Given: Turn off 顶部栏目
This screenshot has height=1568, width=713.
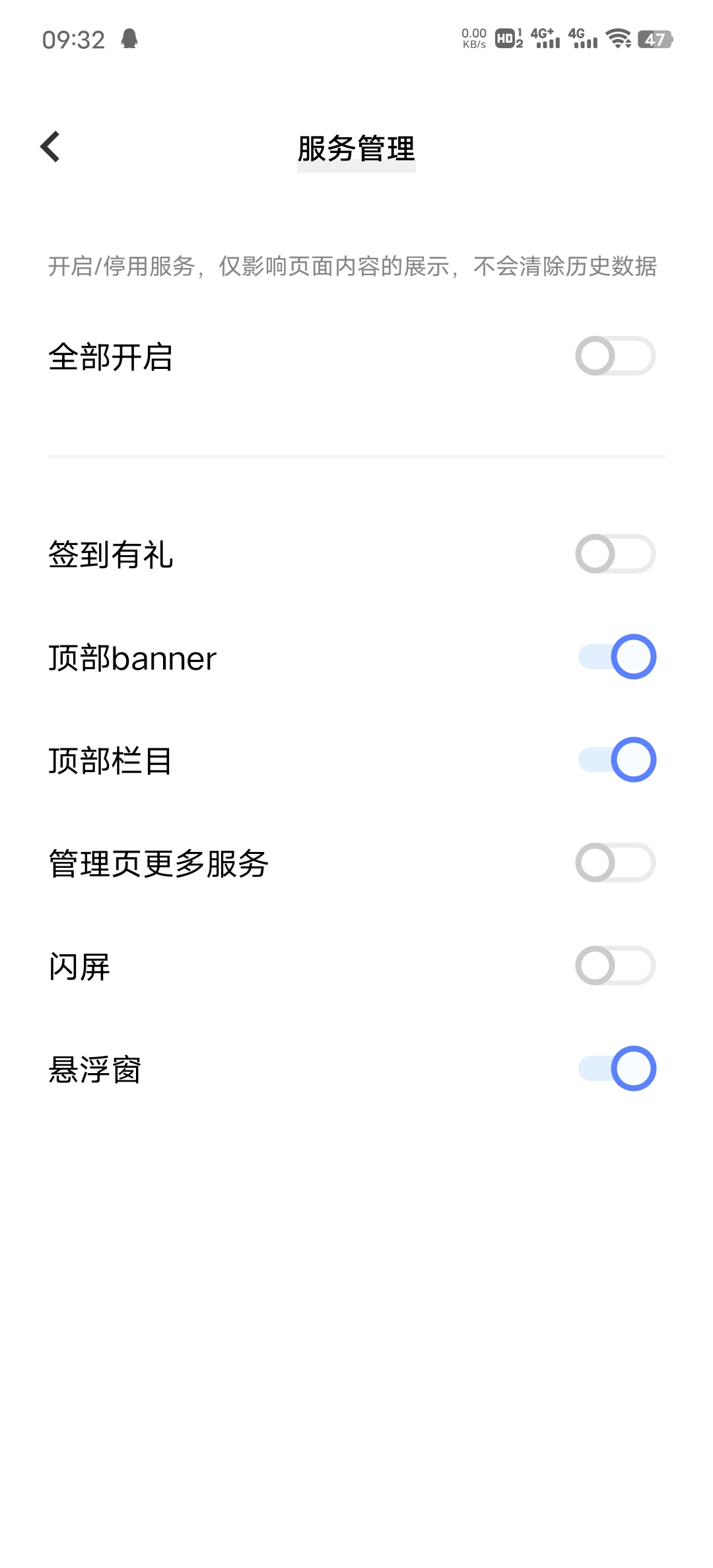Looking at the screenshot, I should (x=617, y=760).
